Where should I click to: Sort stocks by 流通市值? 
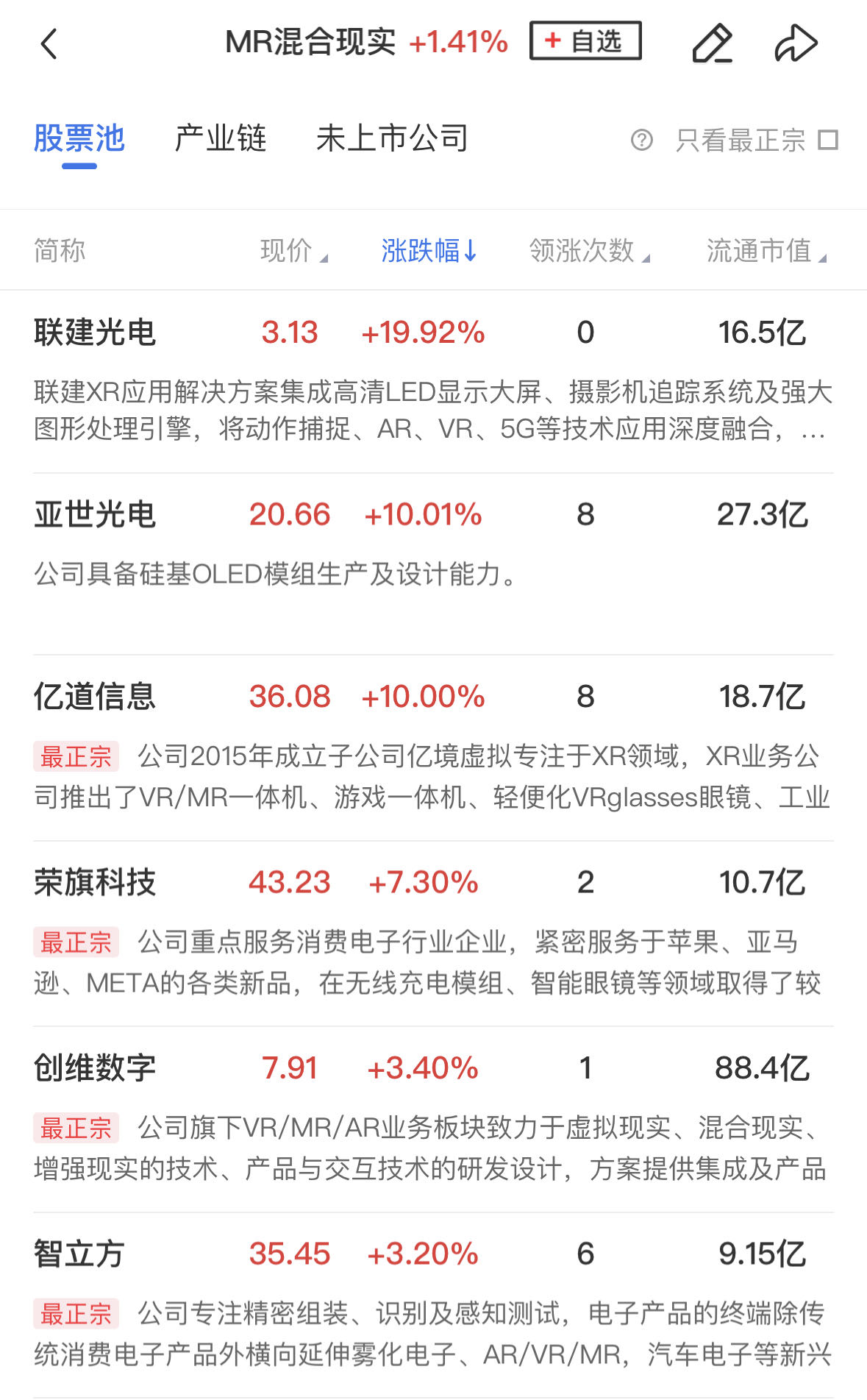pyautogui.click(x=767, y=251)
